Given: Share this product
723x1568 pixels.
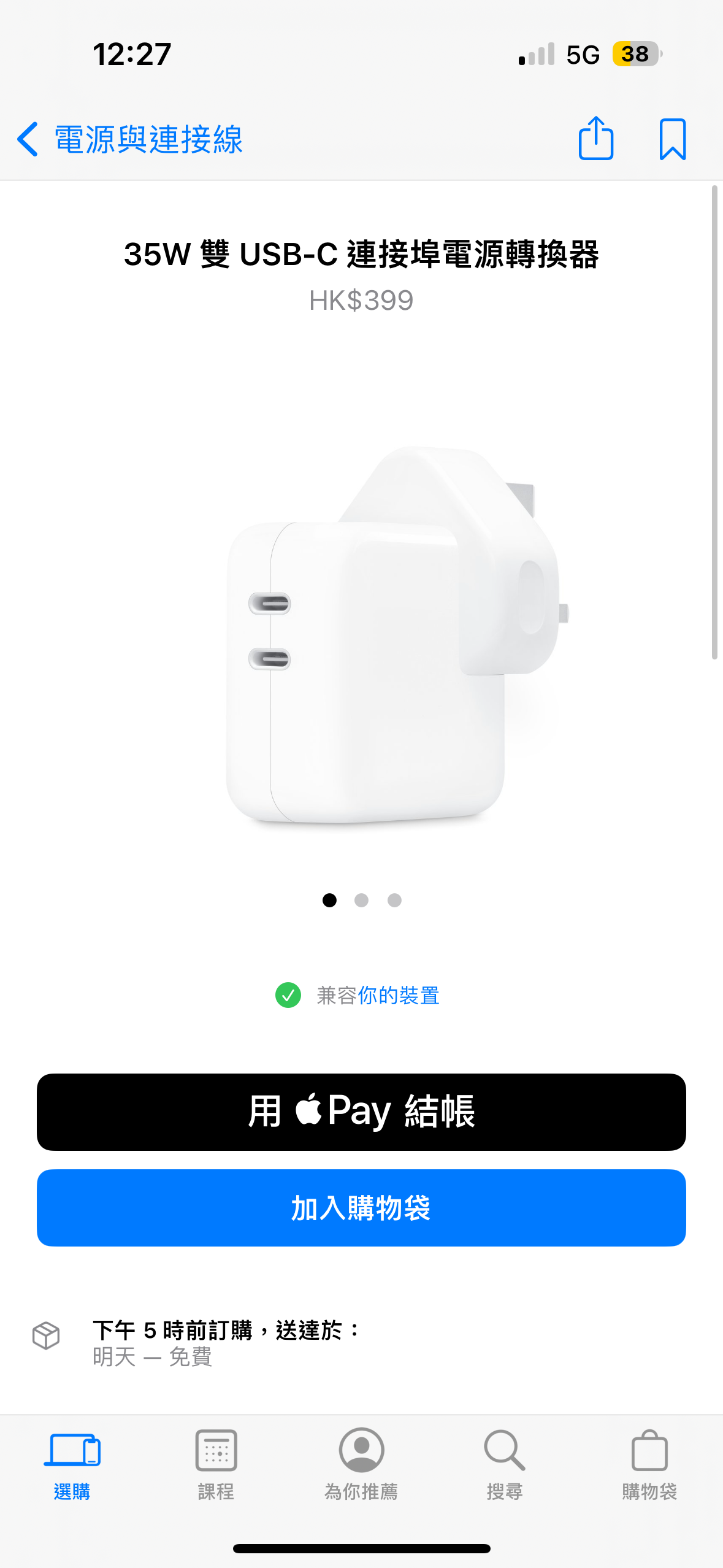Looking at the screenshot, I should coord(596,138).
